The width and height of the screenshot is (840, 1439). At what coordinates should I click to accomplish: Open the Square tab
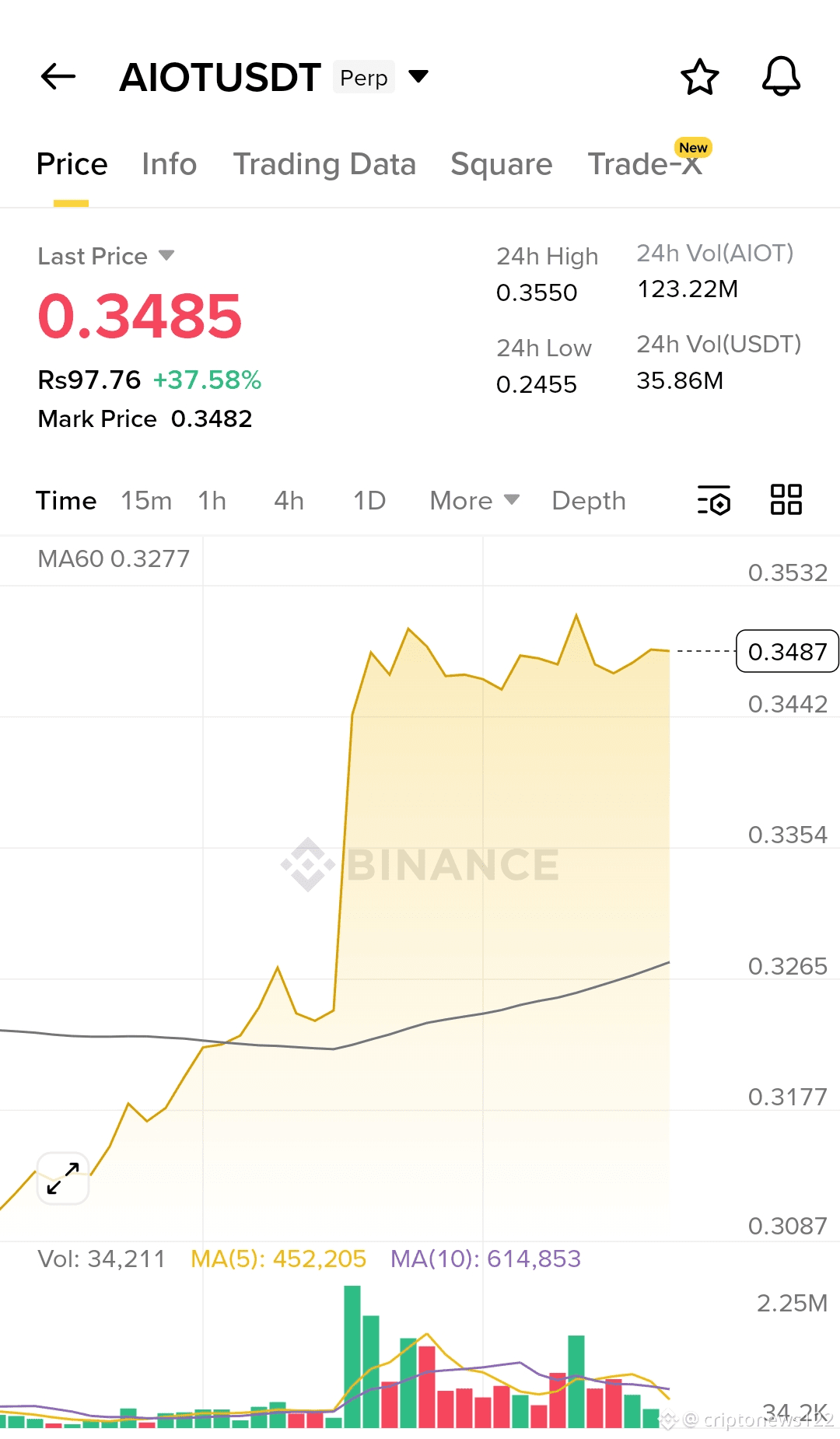pyautogui.click(x=501, y=164)
